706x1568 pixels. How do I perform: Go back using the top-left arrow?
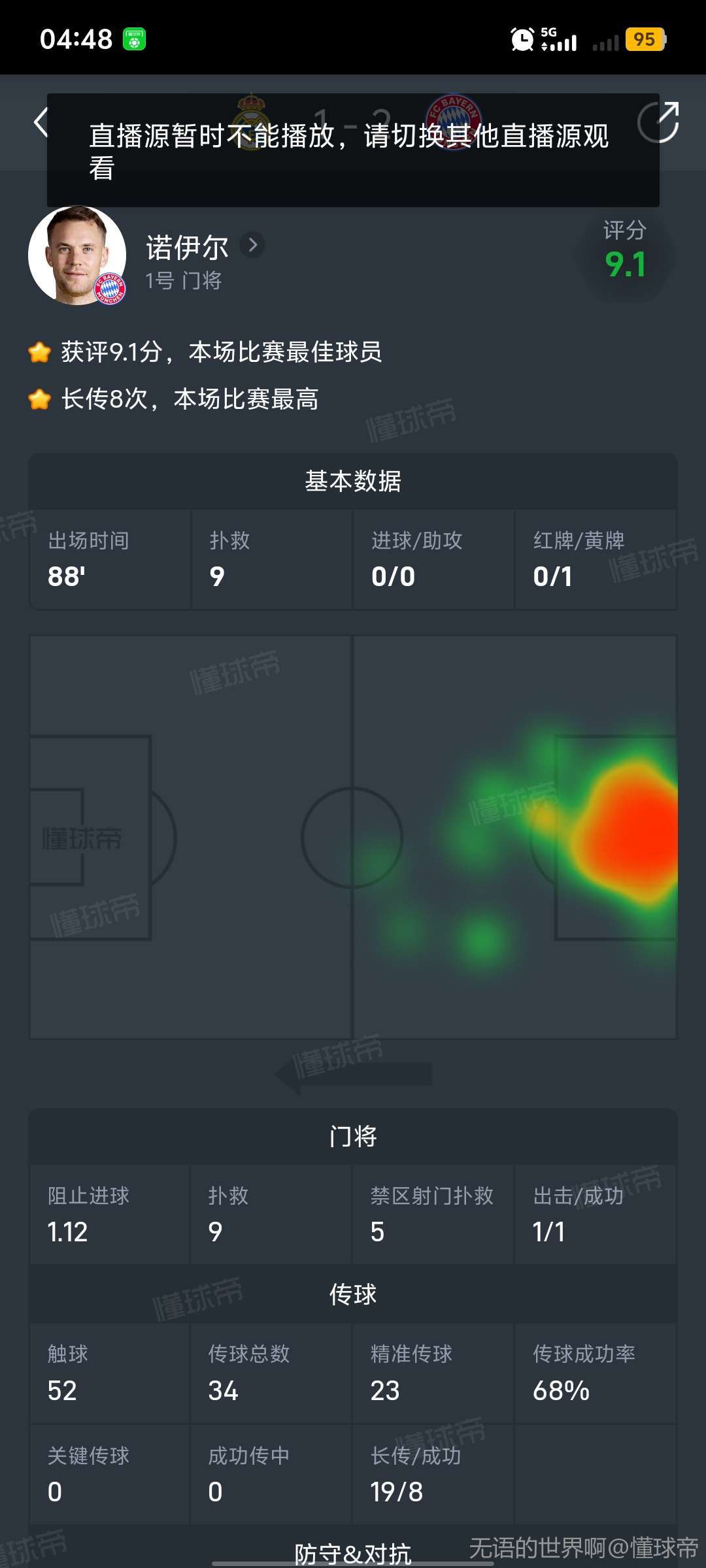41,122
